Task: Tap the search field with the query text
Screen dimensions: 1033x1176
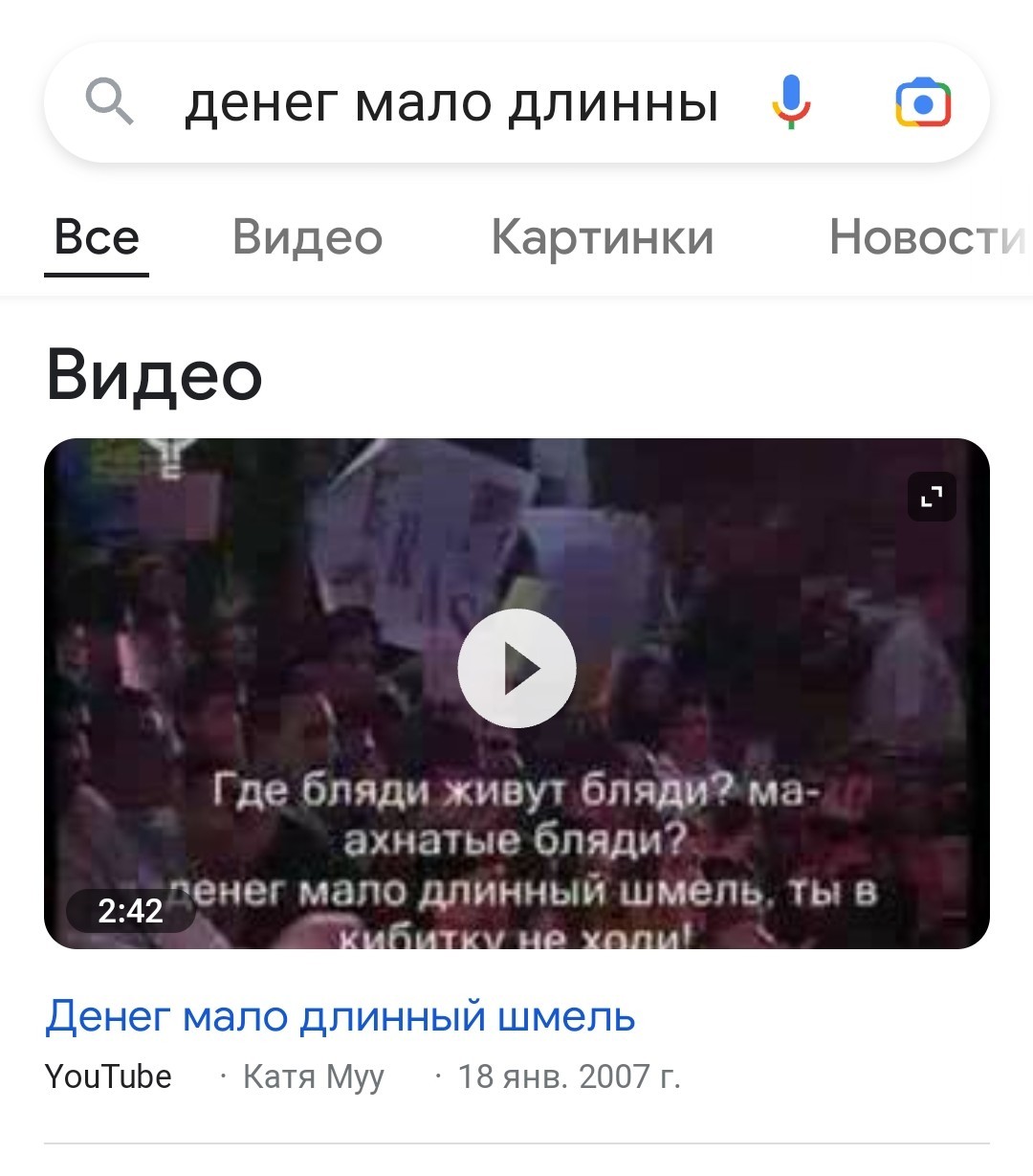Action: (x=450, y=102)
